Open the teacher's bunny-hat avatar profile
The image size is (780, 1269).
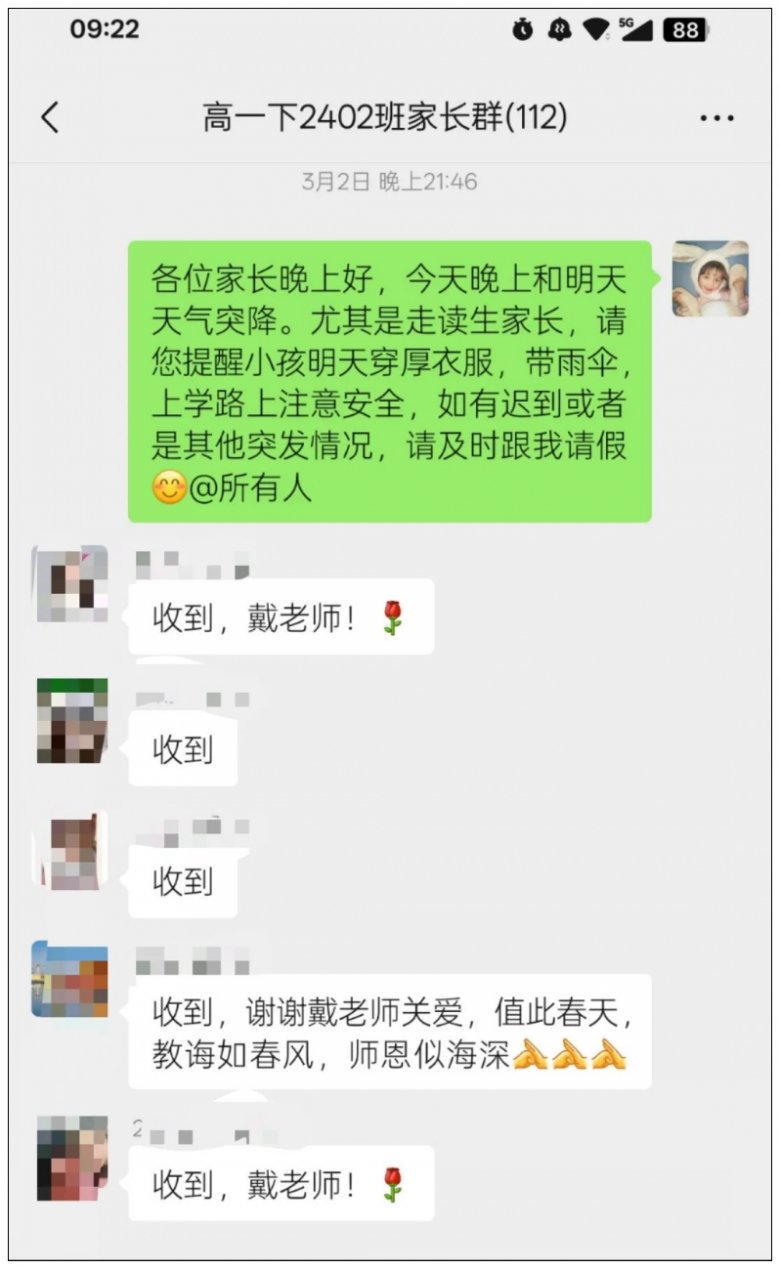tap(710, 279)
